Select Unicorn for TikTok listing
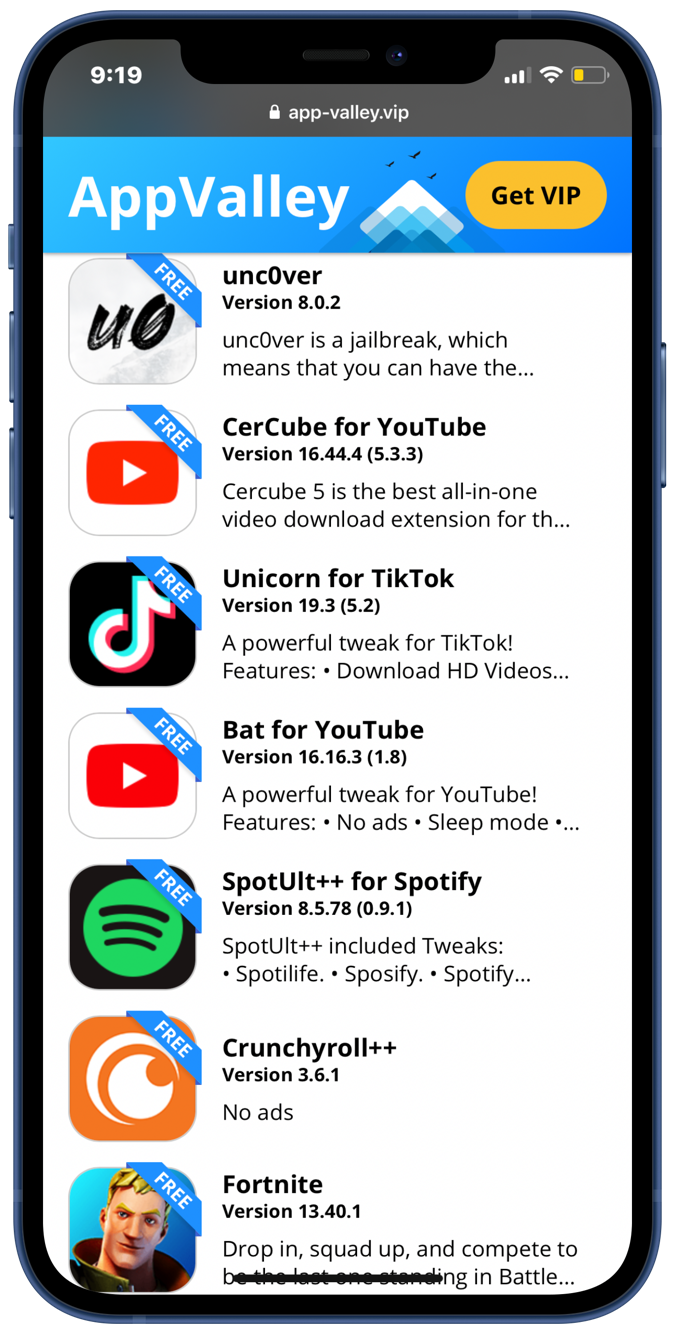The image size is (675, 1336). tap(337, 579)
